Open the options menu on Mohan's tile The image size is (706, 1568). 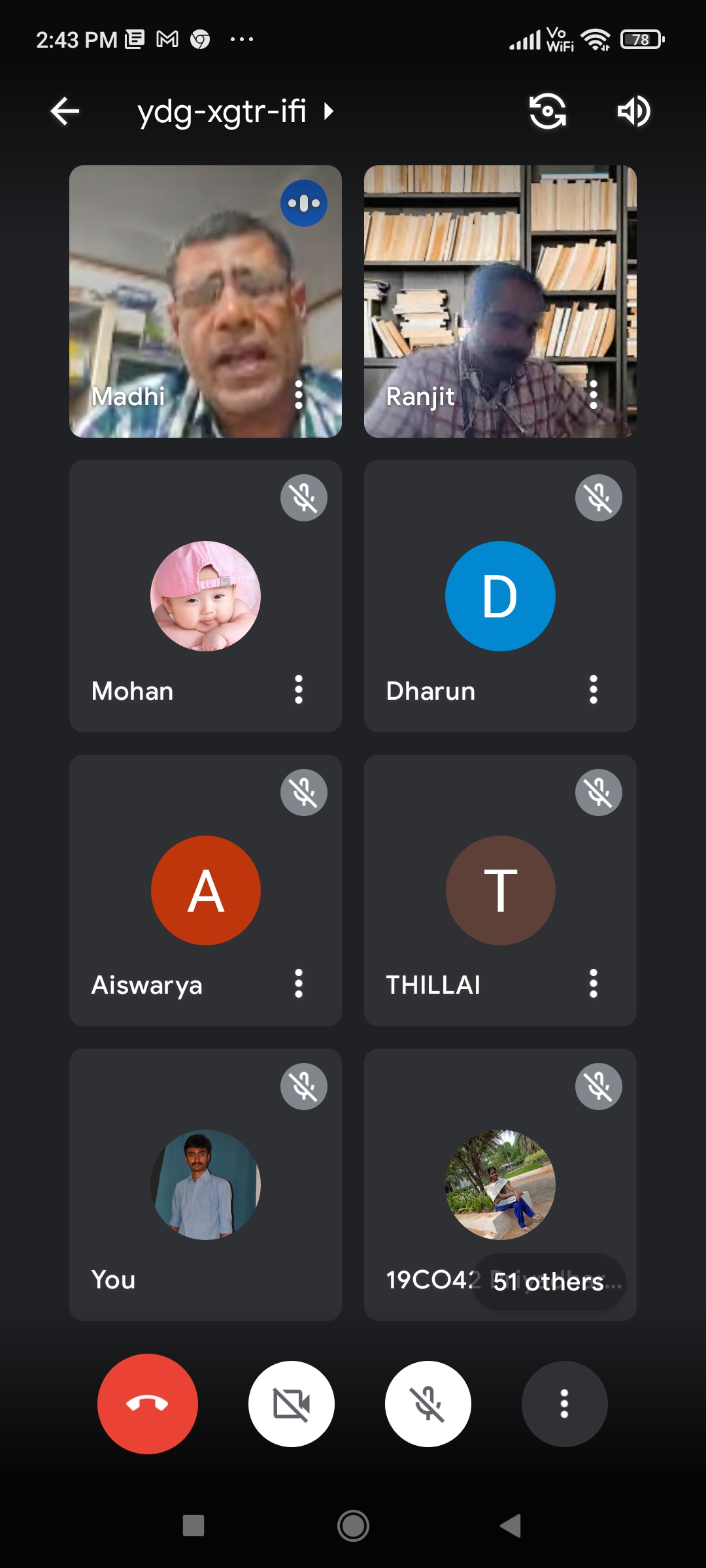tap(299, 690)
